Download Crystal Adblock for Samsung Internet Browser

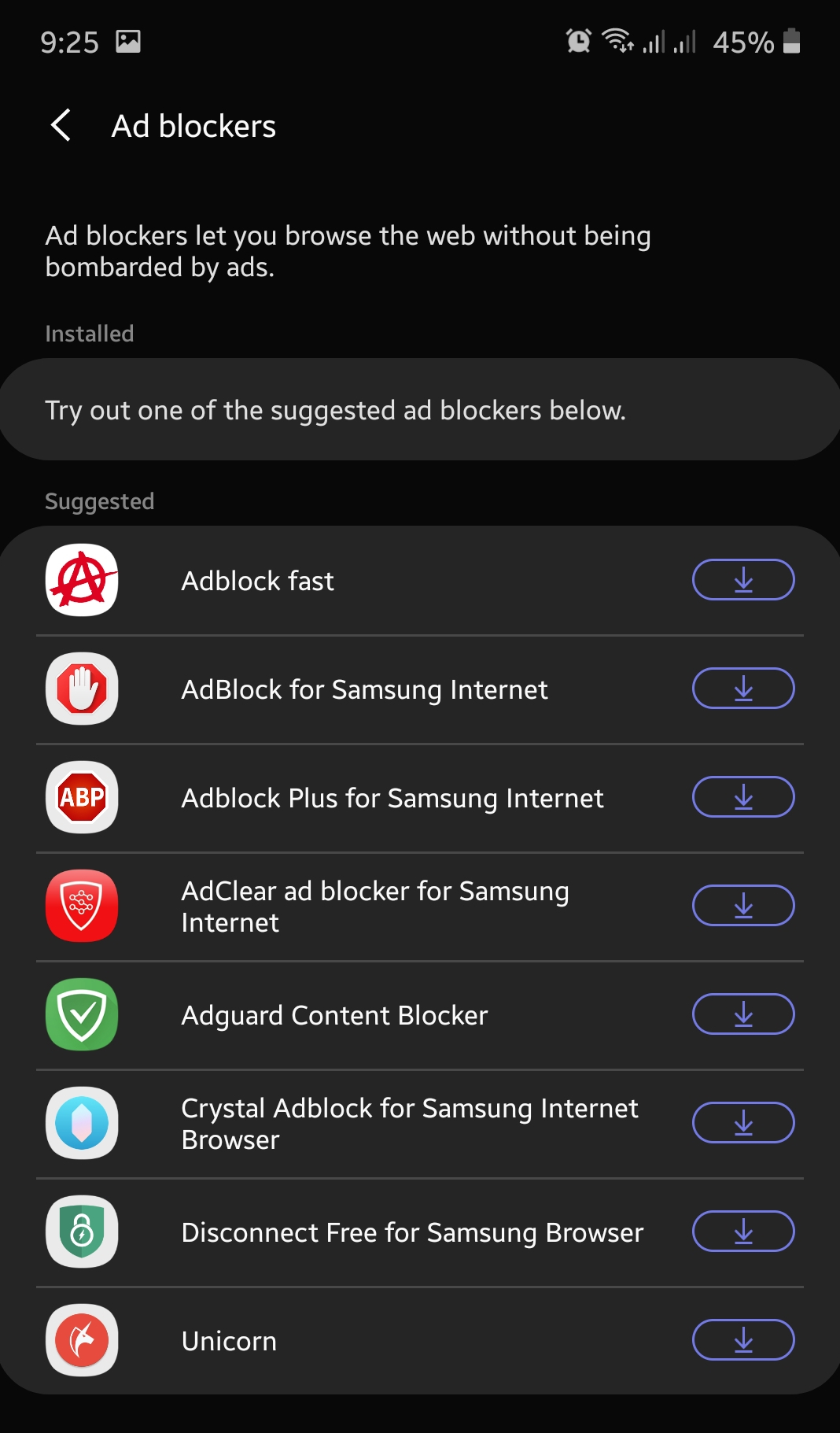point(742,1124)
